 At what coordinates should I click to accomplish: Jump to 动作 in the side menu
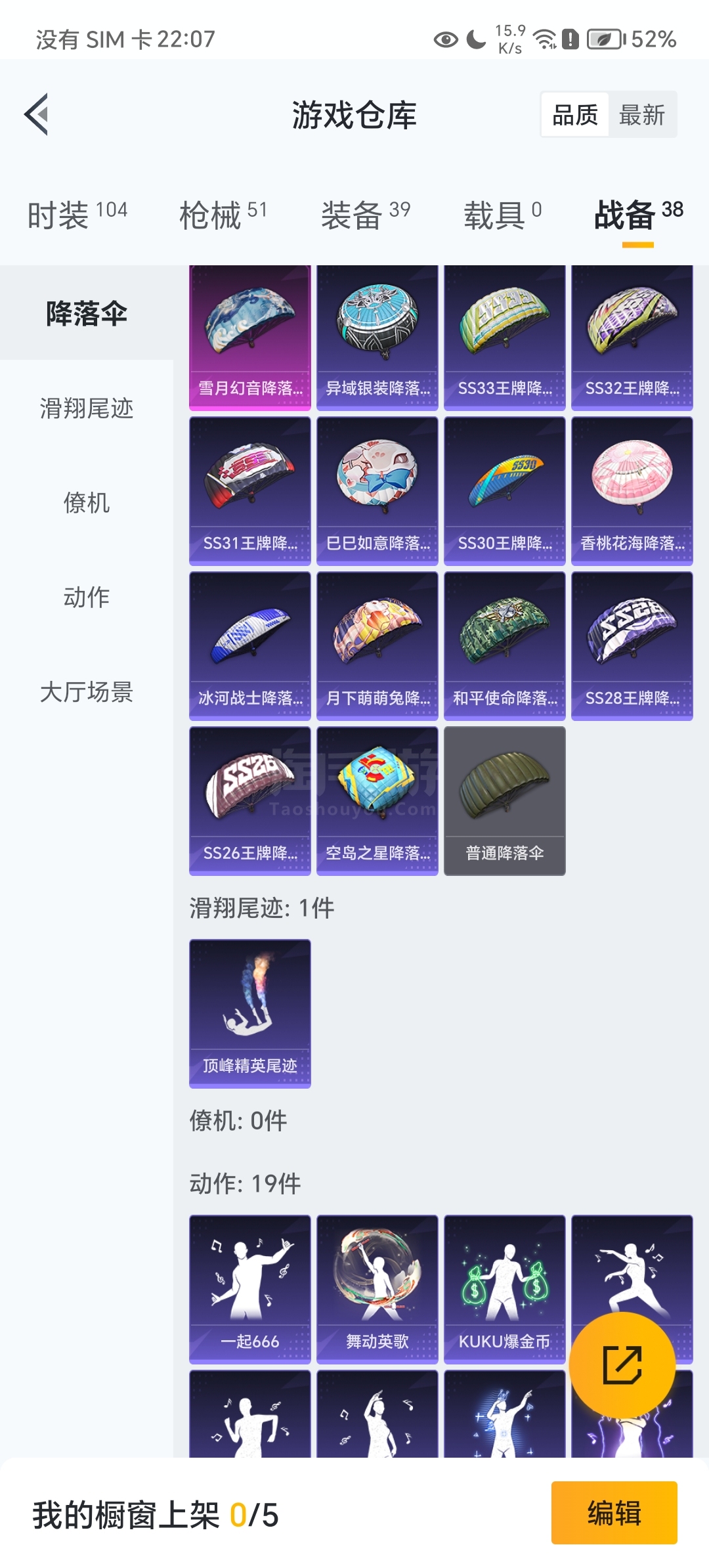tap(87, 597)
